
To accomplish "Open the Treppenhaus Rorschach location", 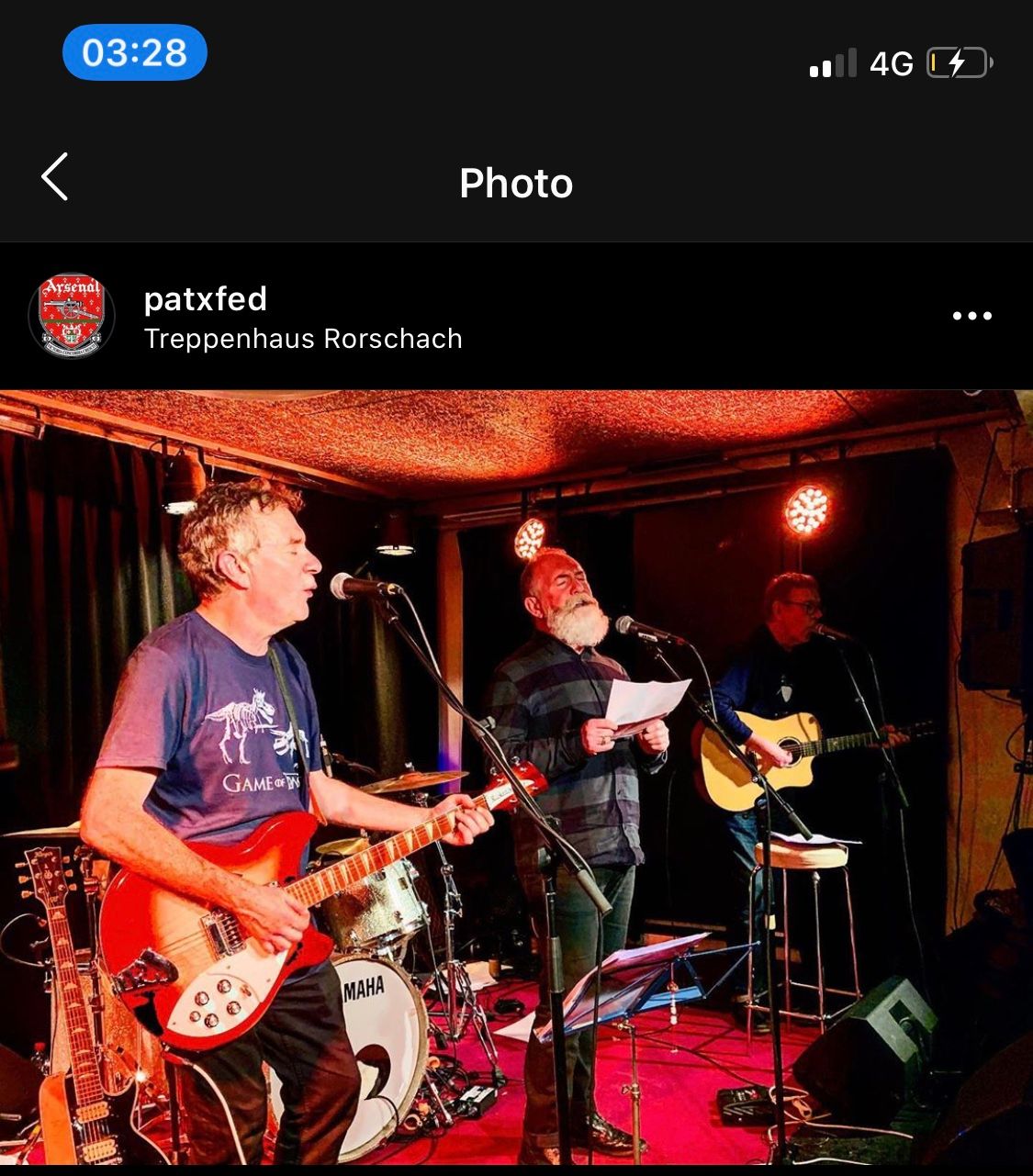I will pos(303,339).
